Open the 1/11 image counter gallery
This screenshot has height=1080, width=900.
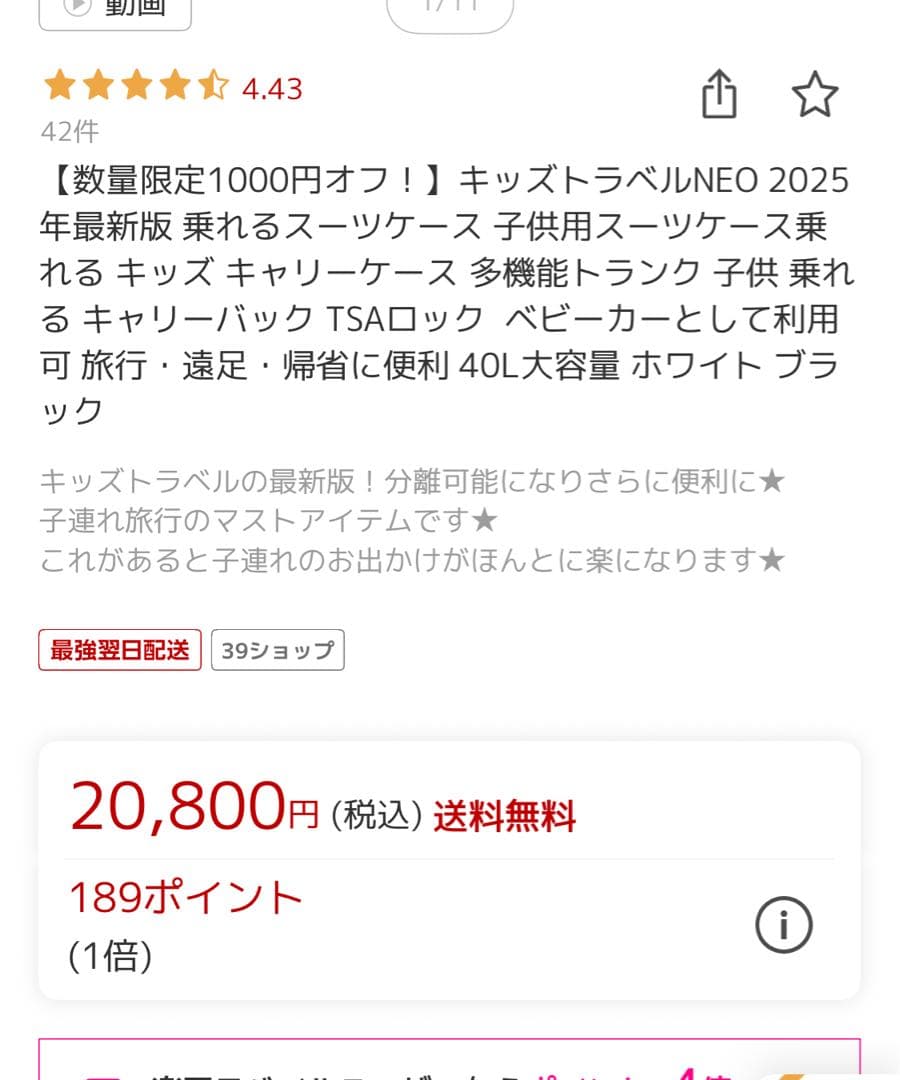(450, 8)
